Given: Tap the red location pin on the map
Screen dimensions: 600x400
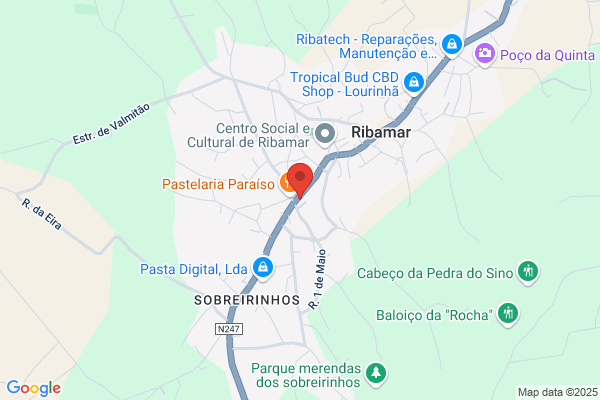Looking at the screenshot, I should [x=300, y=180].
